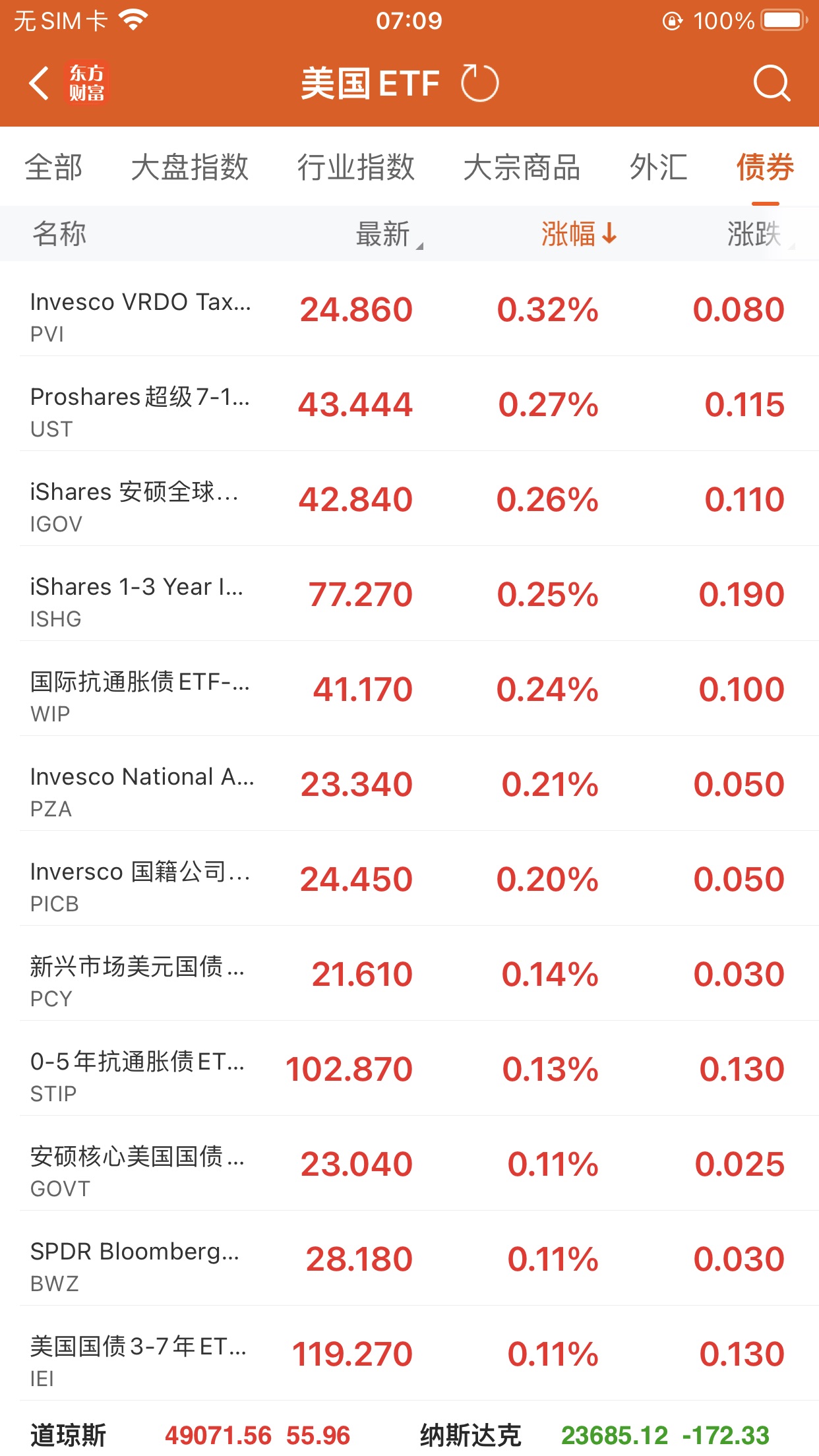Open the PCY 新兴市场美元国债 row

tap(409, 974)
